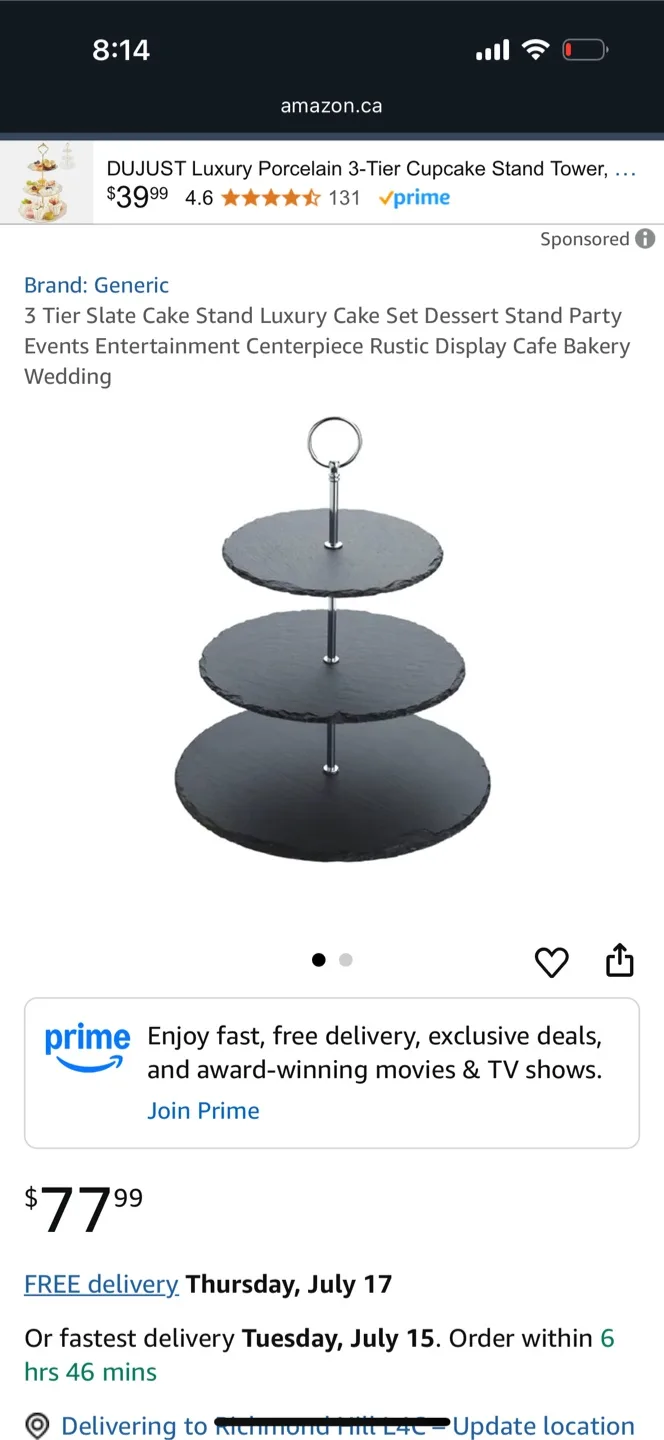Add item to wish list with heart
The height and width of the screenshot is (1440, 664).
pos(552,962)
